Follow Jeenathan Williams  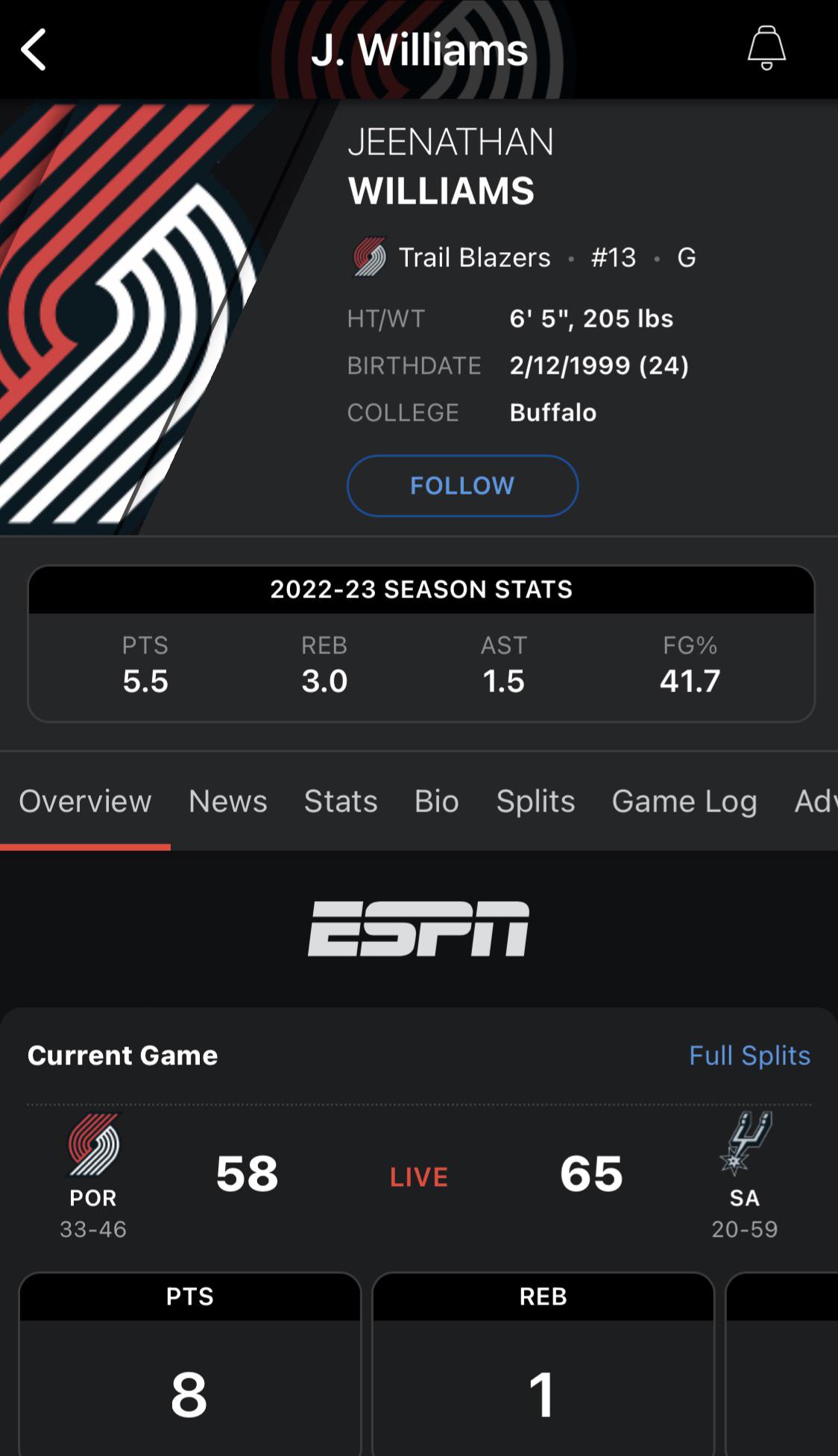point(462,486)
